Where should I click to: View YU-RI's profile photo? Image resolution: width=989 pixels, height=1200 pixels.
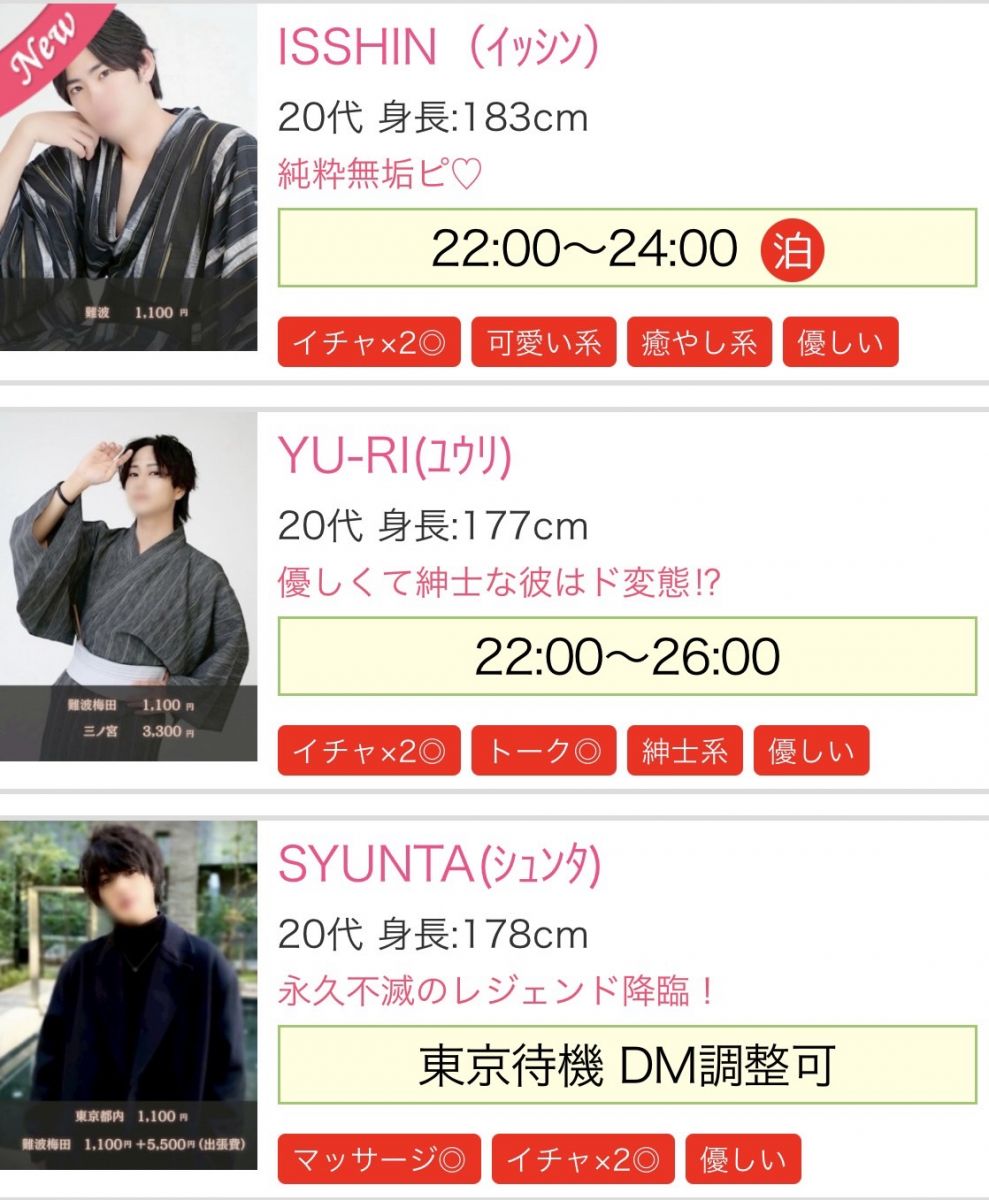[128, 586]
